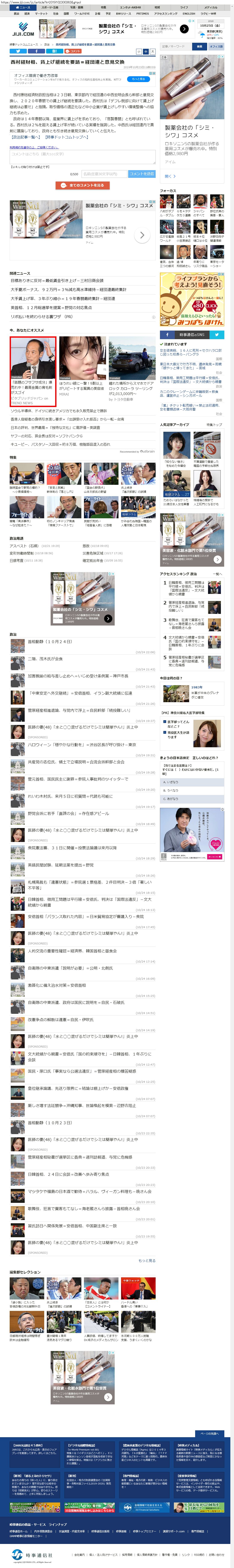The width and height of the screenshot is (234, 1568).
Task: Submit with the コメントを送信 button
Action: click(x=142, y=174)
